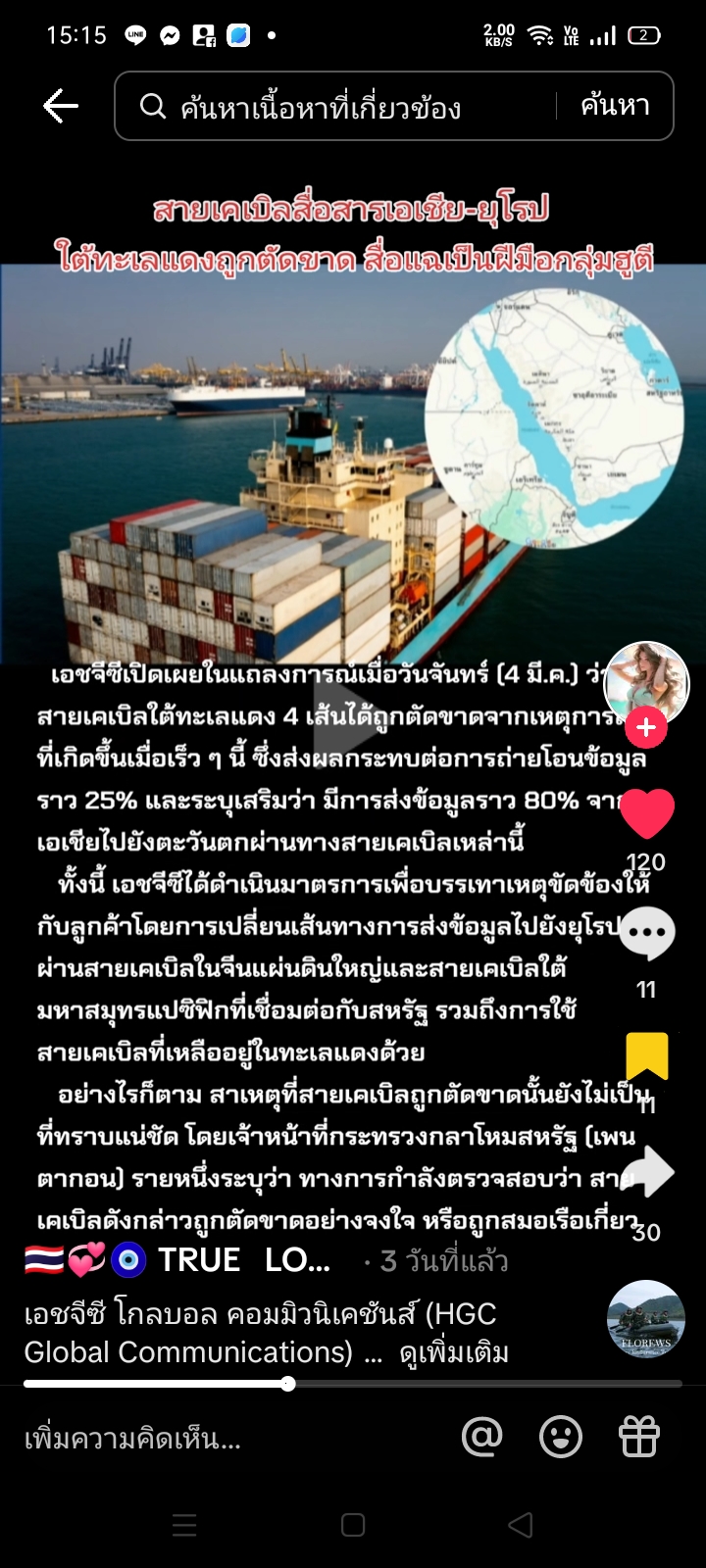The image size is (706, 1568).
Task: Like this video with the heart
Action: (x=647, y=813)
